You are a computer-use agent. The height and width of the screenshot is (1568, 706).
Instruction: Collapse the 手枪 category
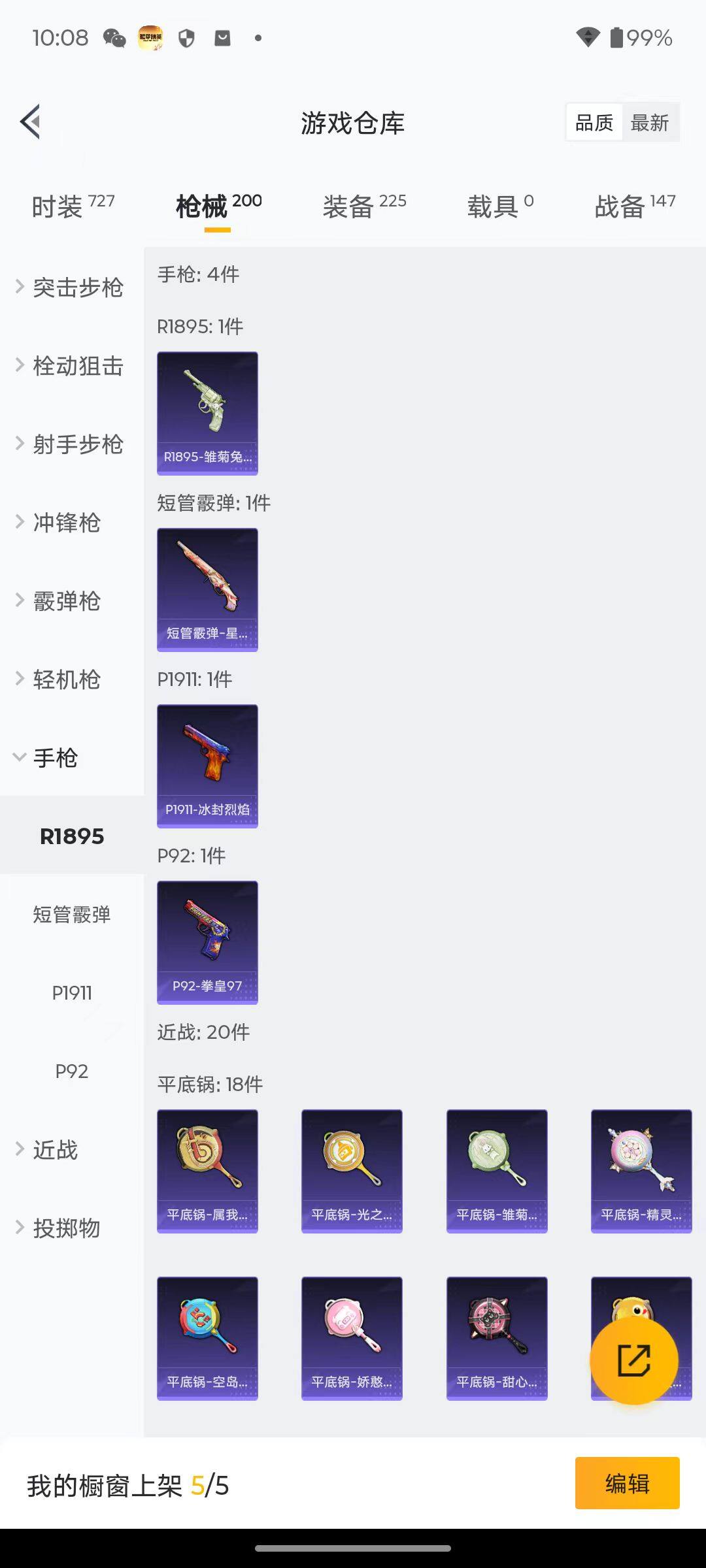[x=55, y=757]
